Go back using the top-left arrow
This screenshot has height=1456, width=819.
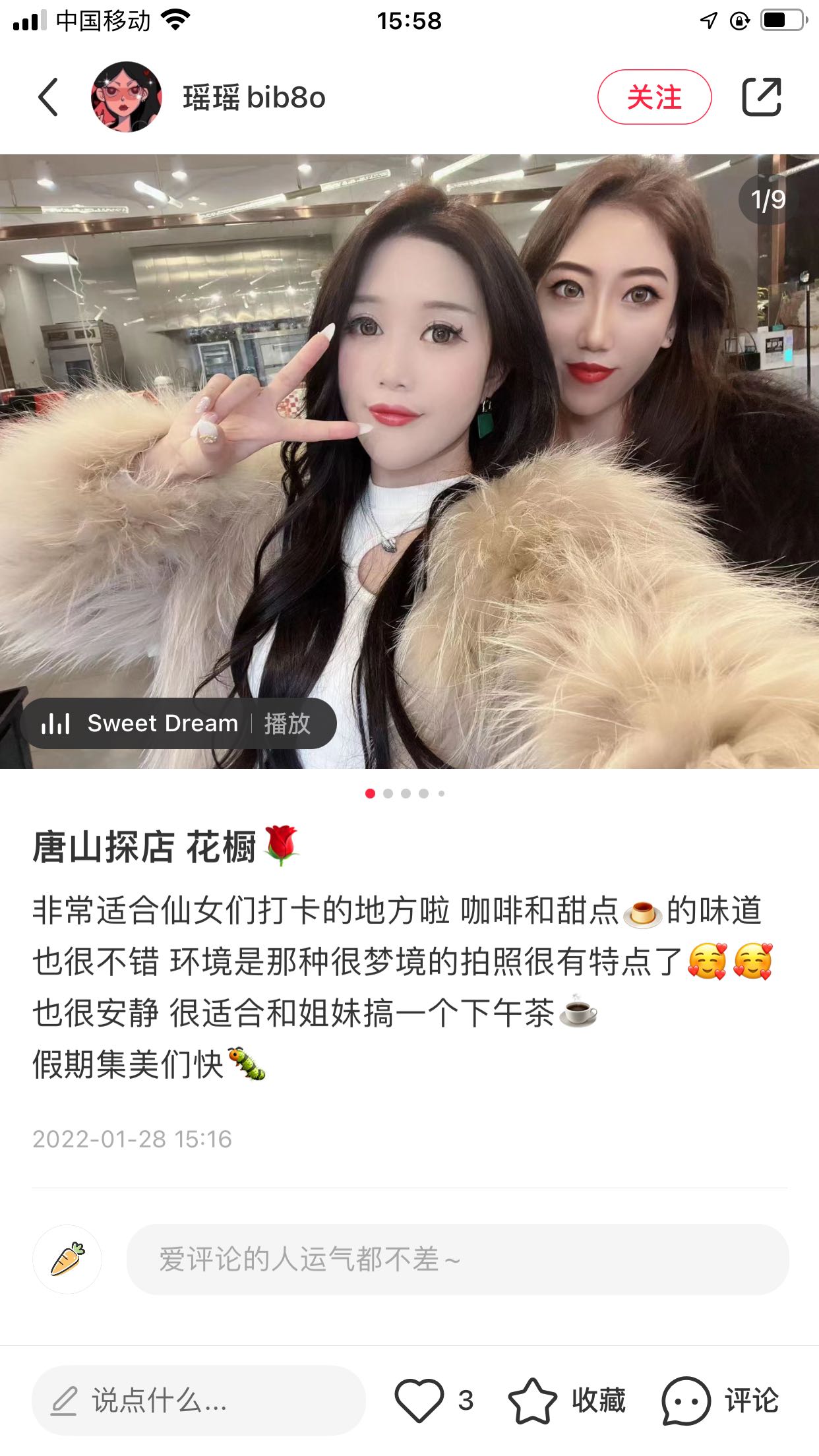tap(48, 97)
